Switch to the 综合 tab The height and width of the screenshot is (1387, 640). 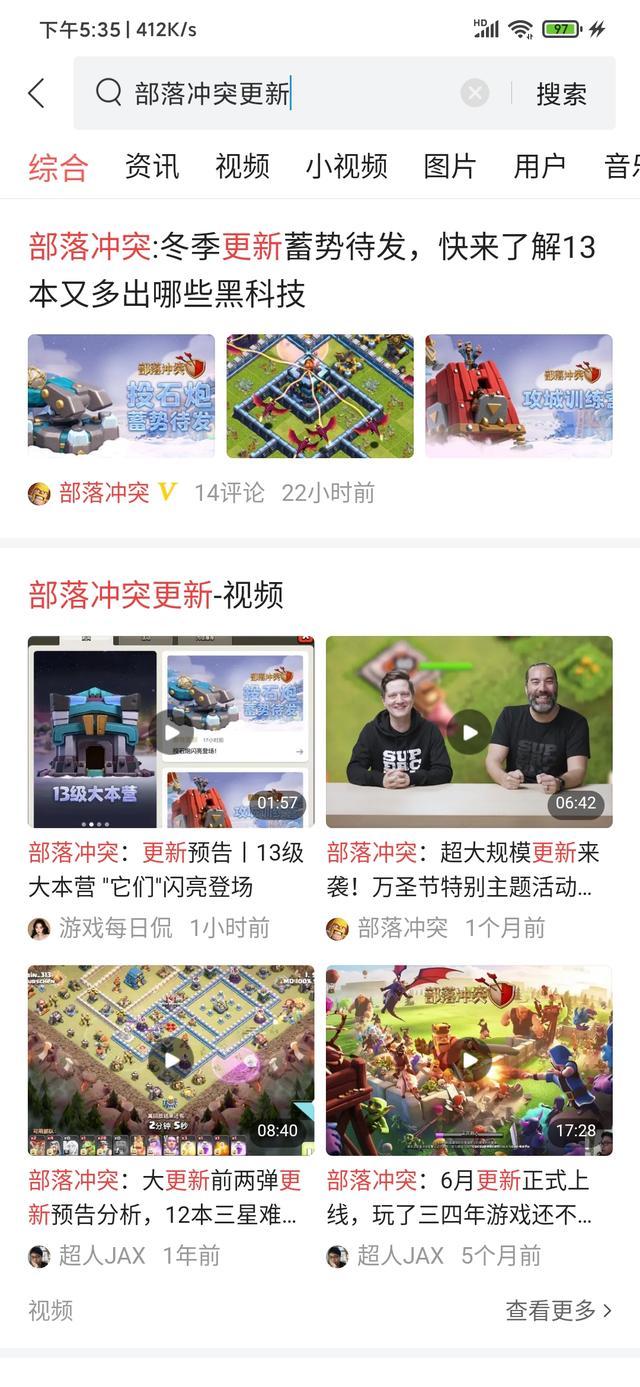[58, 167]
